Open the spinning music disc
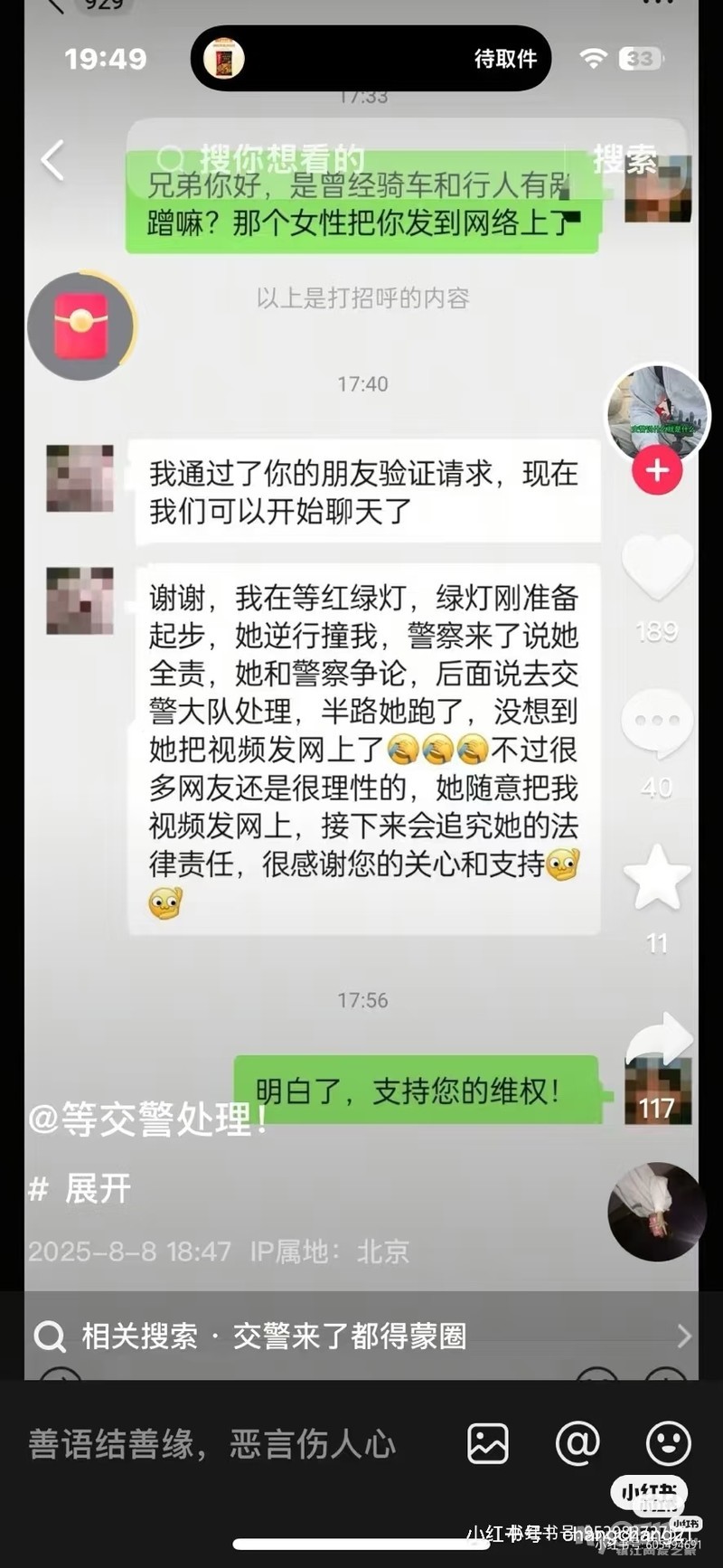723x1568 pixels. [657, 1212]
